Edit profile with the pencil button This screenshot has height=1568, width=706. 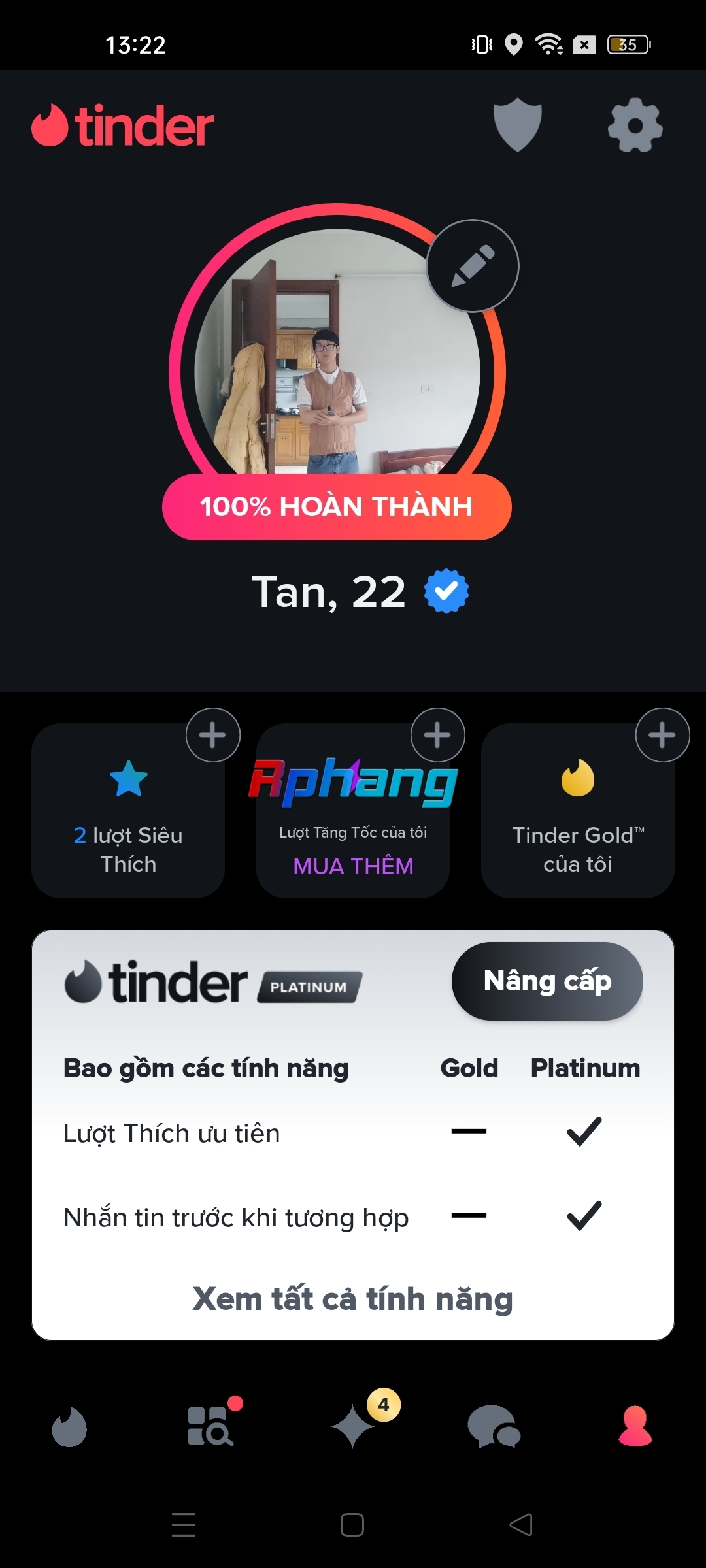tap(473, 266)
